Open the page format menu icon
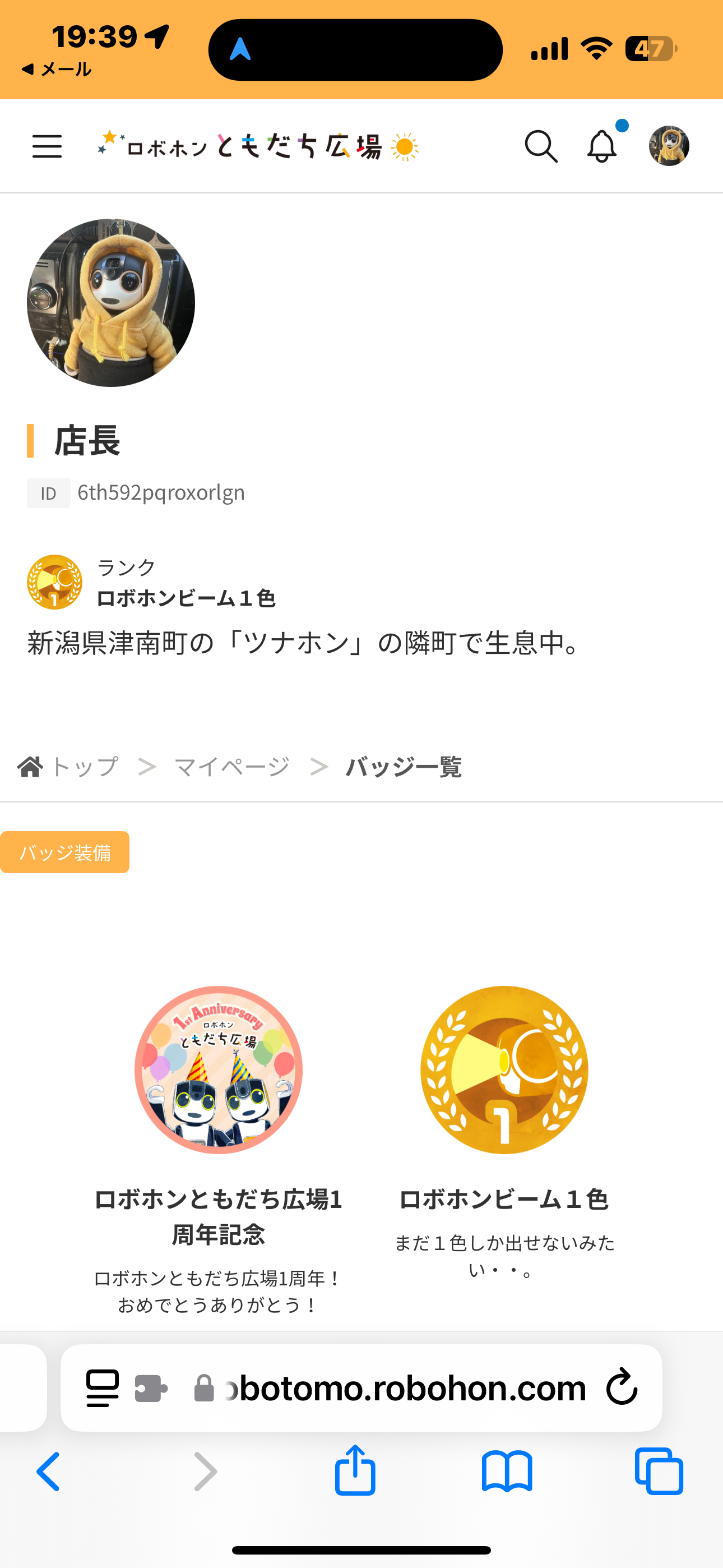The width and height of the screenshot is (723, 1568). pyautogui.click(x=102, y=1389)
